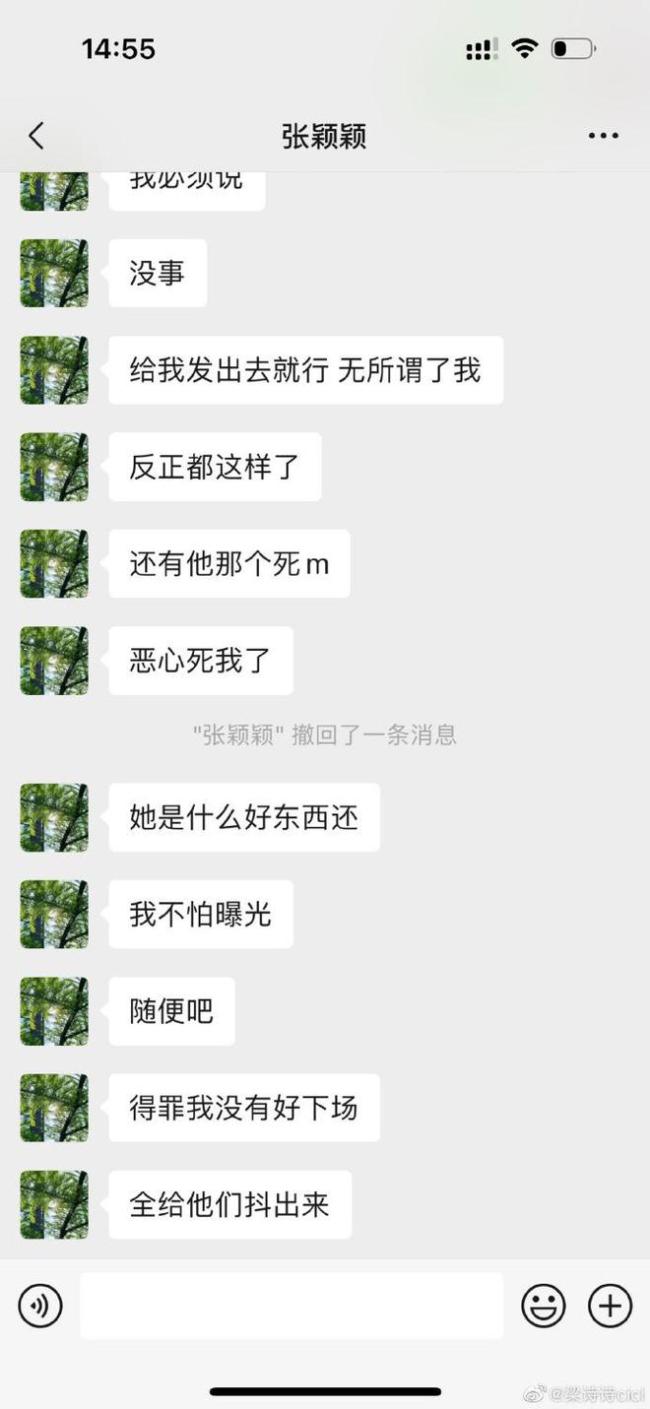Switch to voice message input
The width and height of the screenshot is (650, 1409).
(40, 1305)
